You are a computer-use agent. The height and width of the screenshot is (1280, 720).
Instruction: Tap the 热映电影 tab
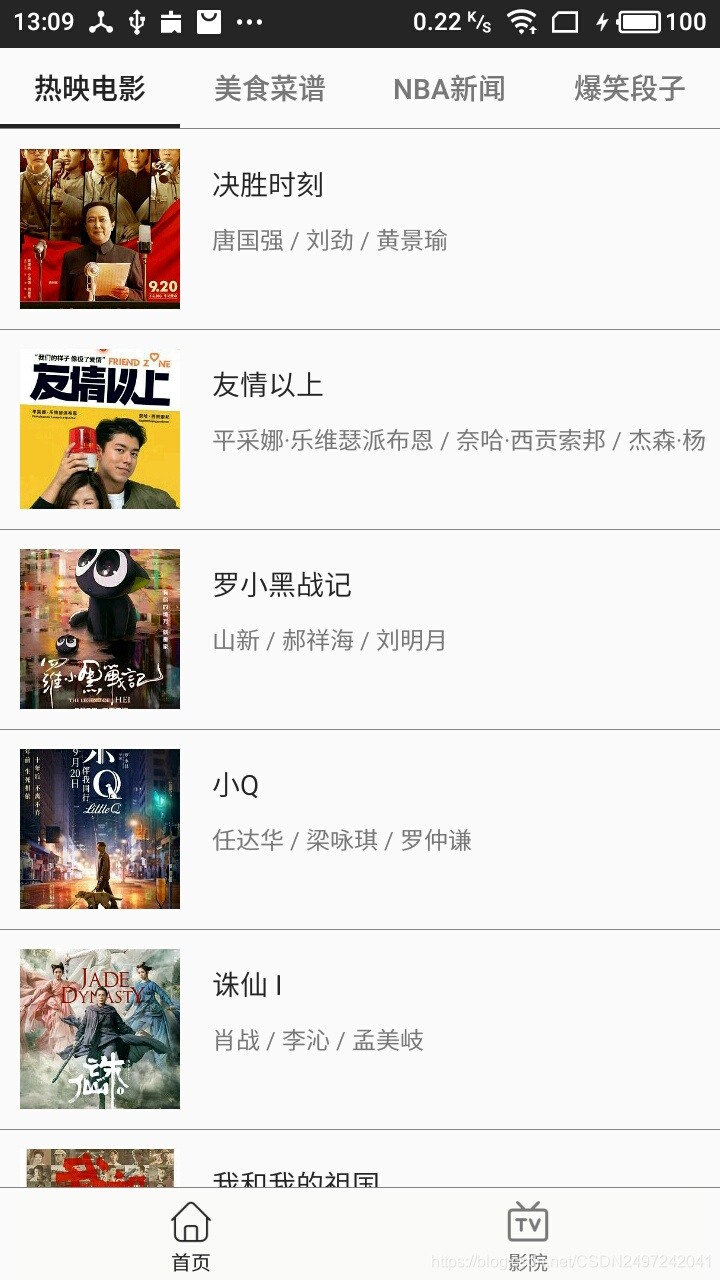coord(90,89)
